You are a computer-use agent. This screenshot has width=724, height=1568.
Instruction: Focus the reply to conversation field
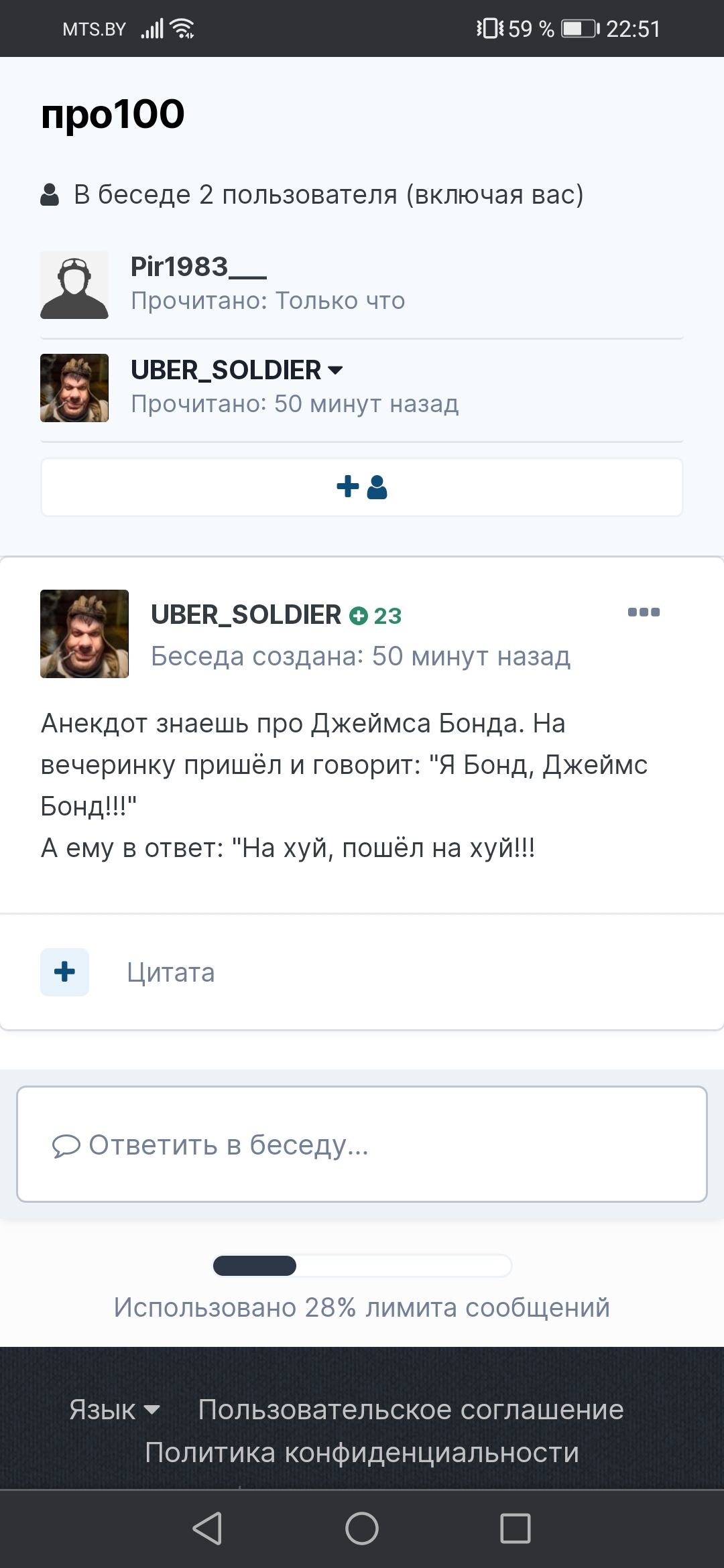pyautogui.click(x=362, y=1145)
